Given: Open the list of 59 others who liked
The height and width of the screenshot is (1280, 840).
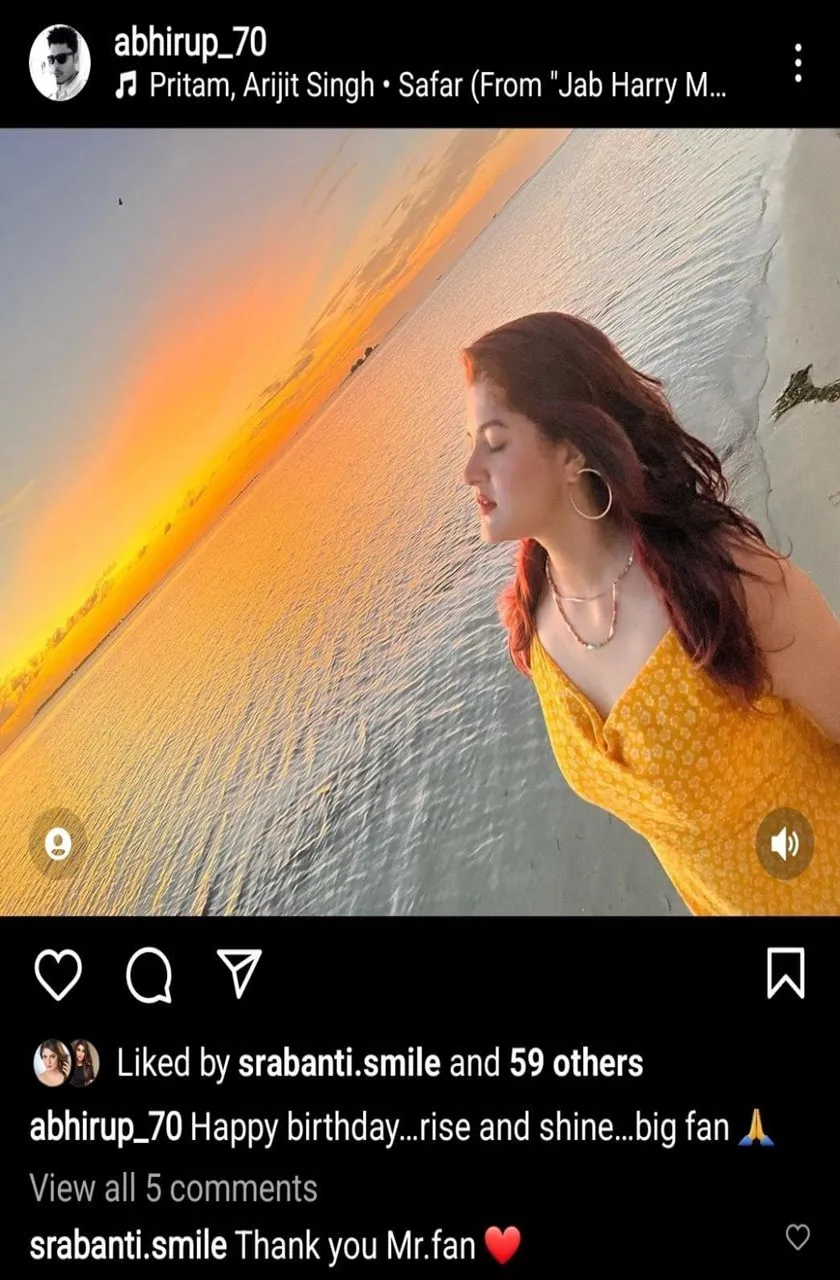Looking at the screenshot, I should coord(576,1063).
